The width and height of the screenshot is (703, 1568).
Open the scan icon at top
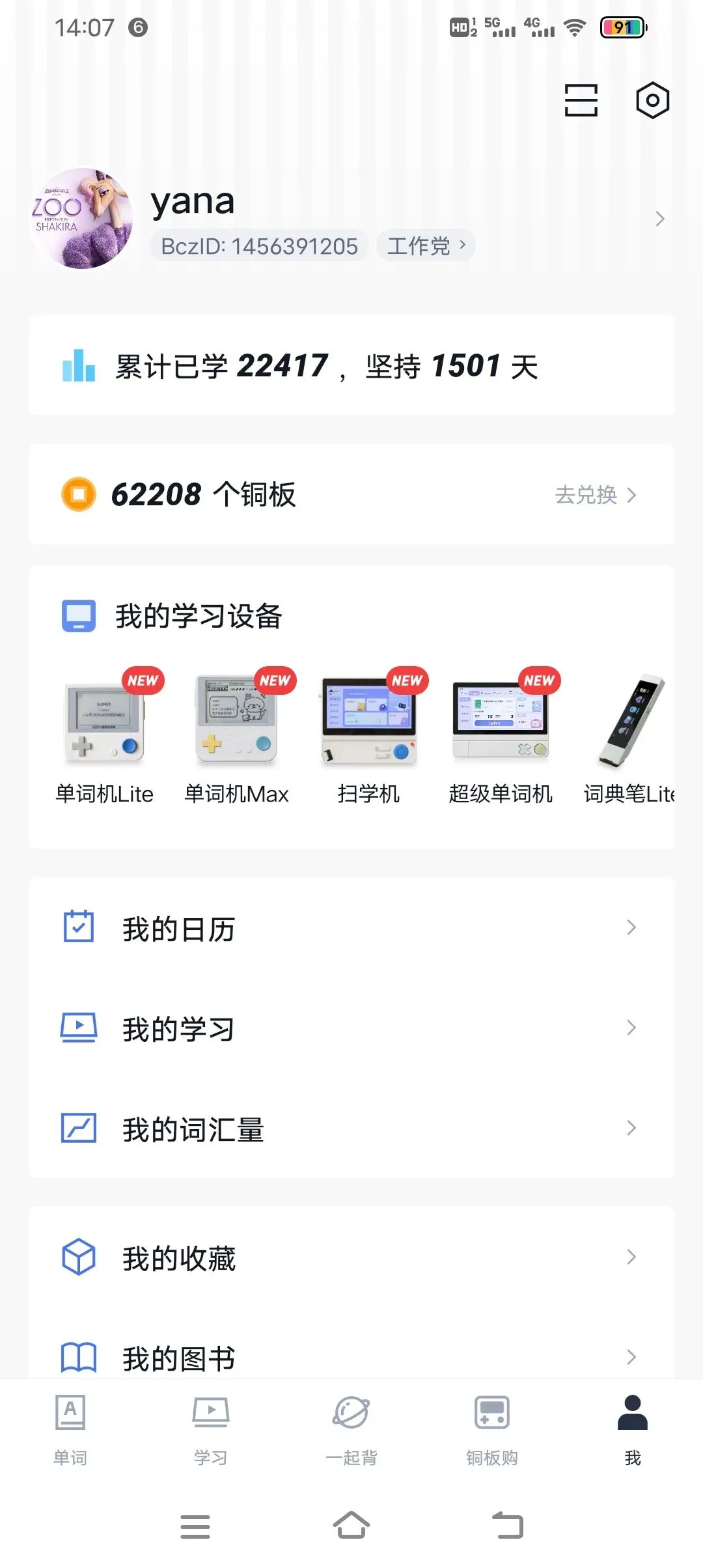point(581,100)
